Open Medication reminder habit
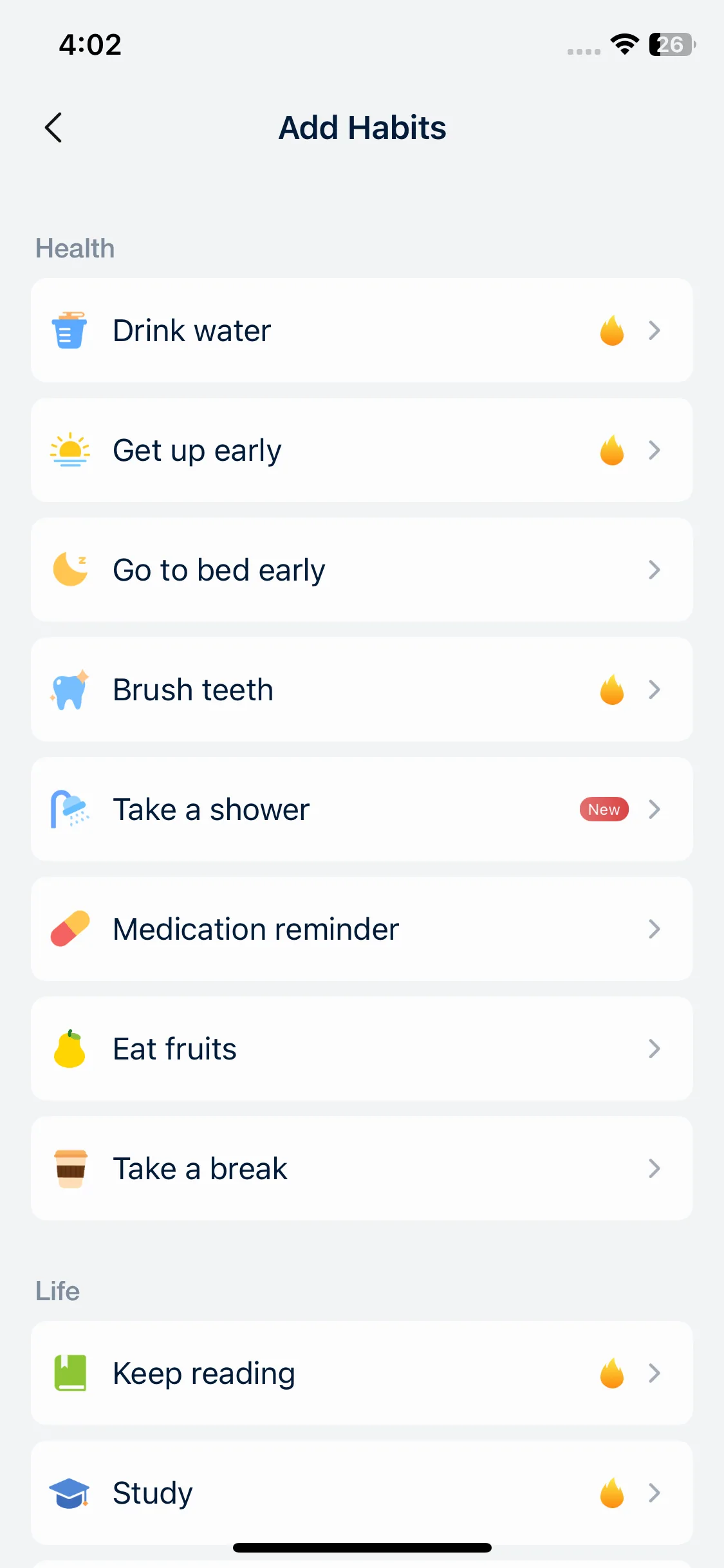Screen dimensions: 724x1568 [361, 929]
